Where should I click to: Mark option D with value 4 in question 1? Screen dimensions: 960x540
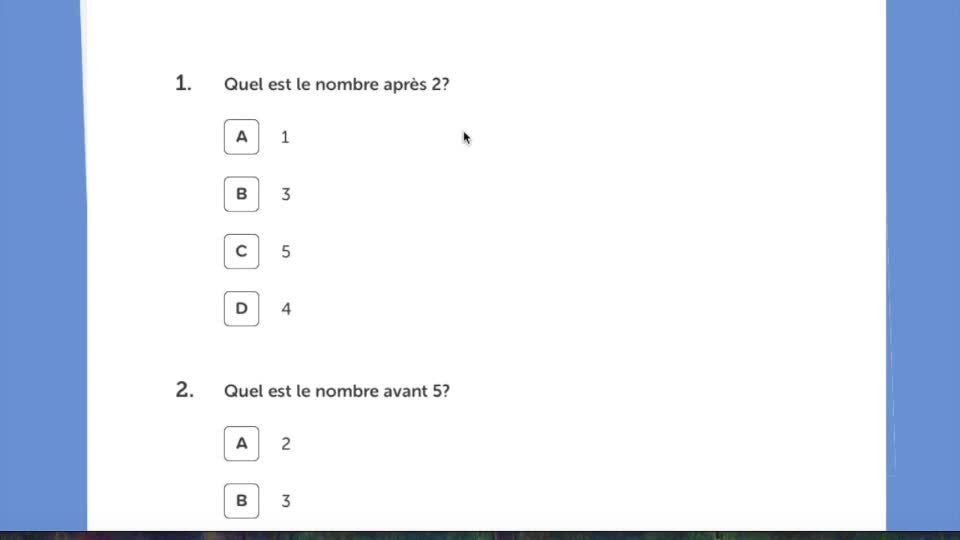tap(241, 309)
